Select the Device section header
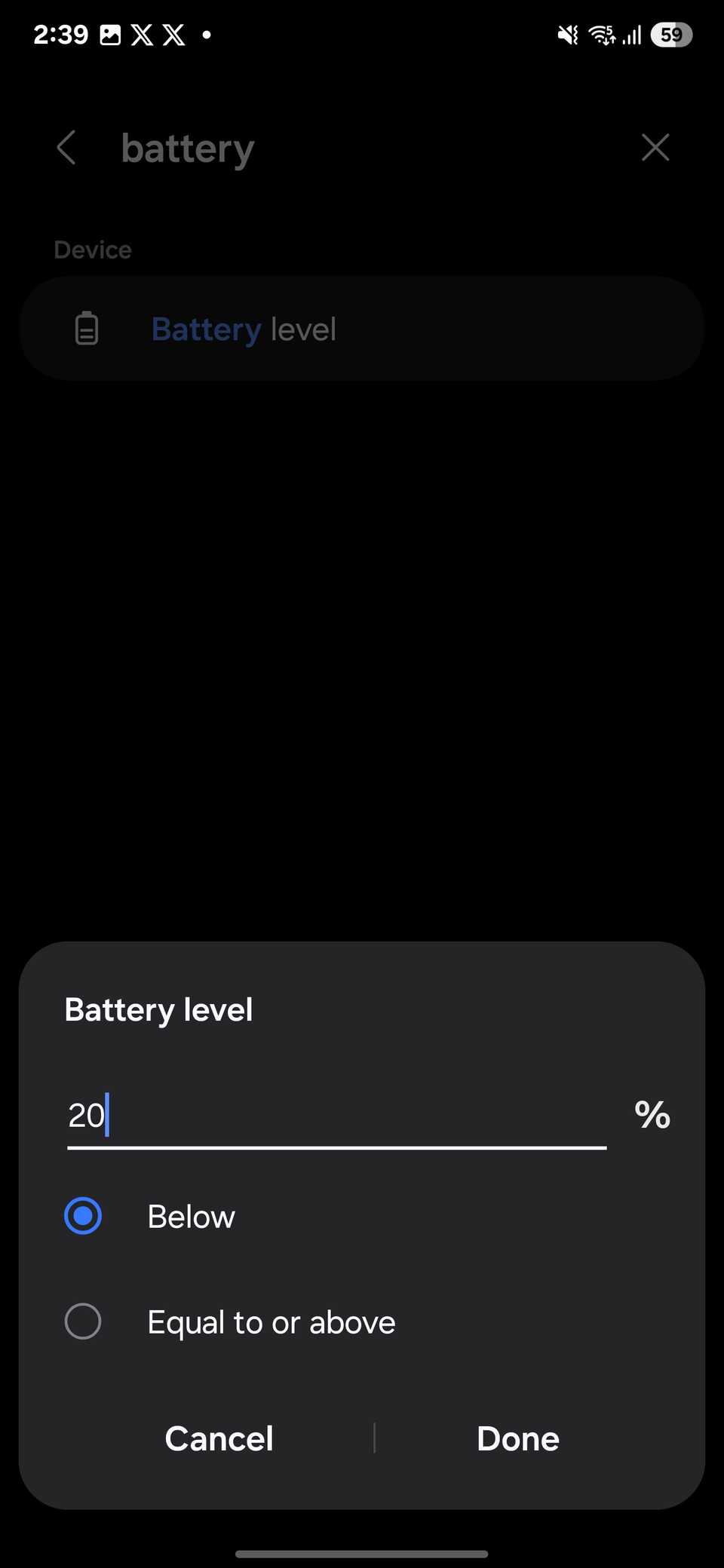Viewport: 724px width, 1568px height. click(x=92, y=249)
